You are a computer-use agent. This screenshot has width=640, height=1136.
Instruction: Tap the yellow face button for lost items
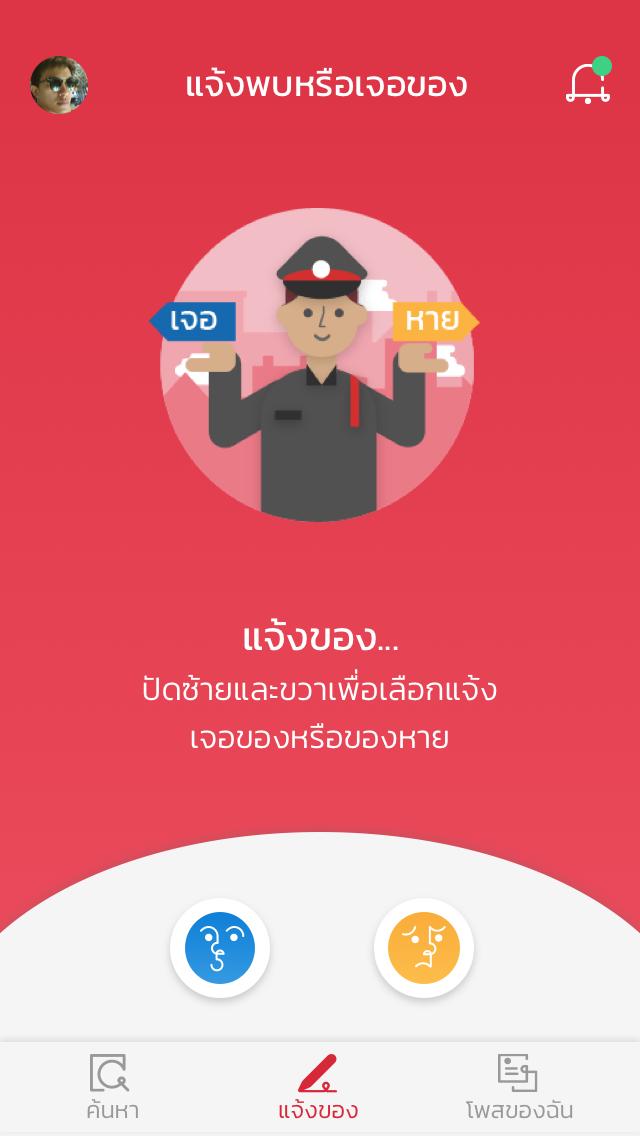point(424,947)
